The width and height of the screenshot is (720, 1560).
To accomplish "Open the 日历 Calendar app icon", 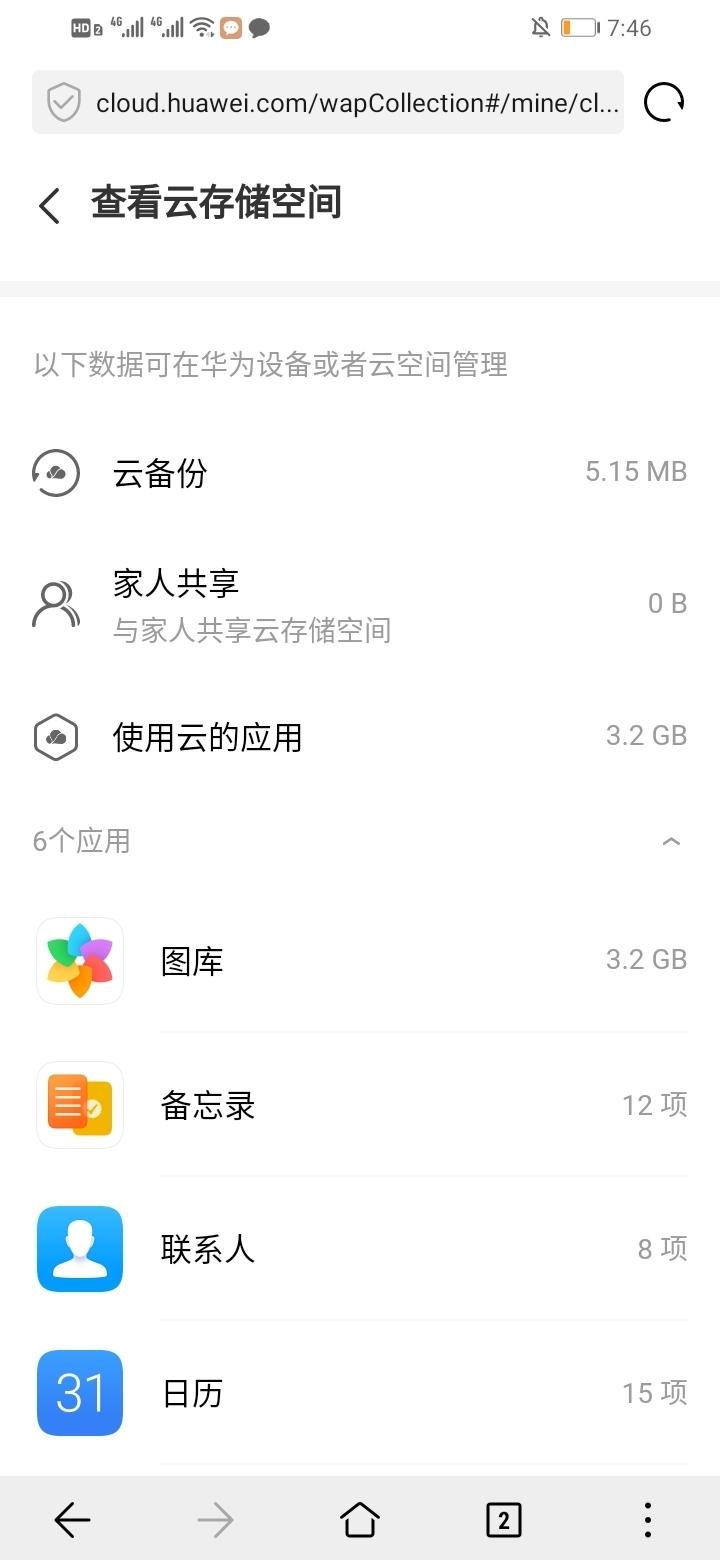I will pyautogui.click(x=79, y=1392).
